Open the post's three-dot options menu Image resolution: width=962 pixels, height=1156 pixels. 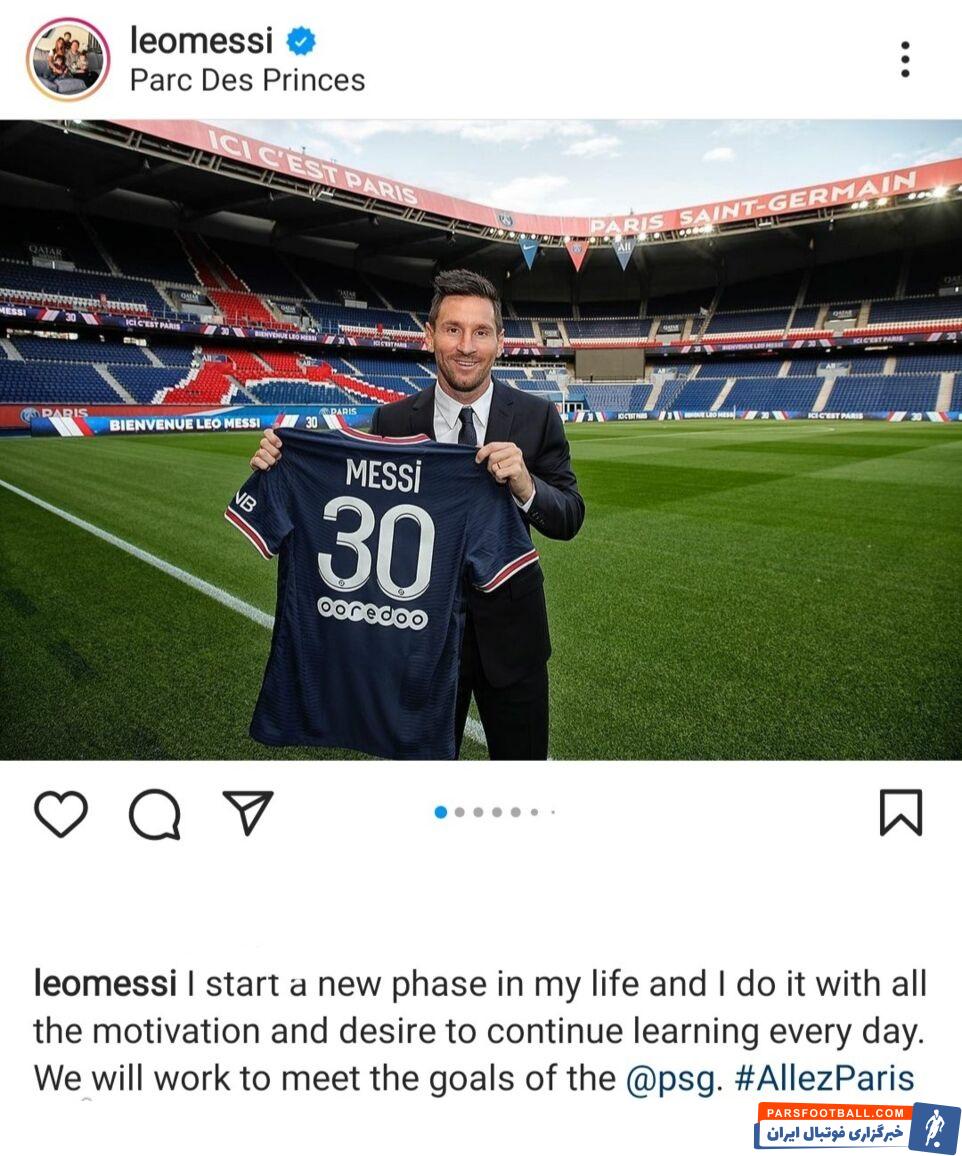[904, 60]
